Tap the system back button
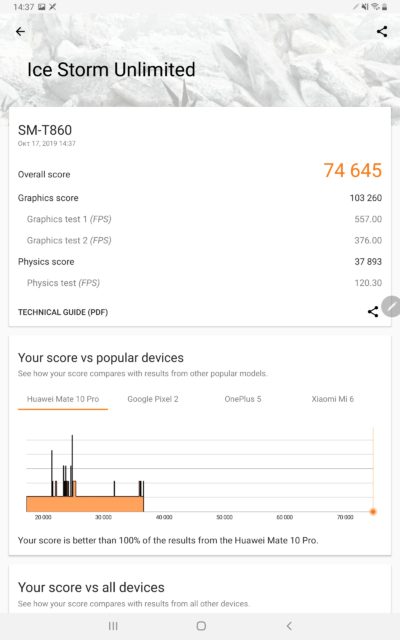This screenshot has height=640, width=400. (x=289, y=626)
